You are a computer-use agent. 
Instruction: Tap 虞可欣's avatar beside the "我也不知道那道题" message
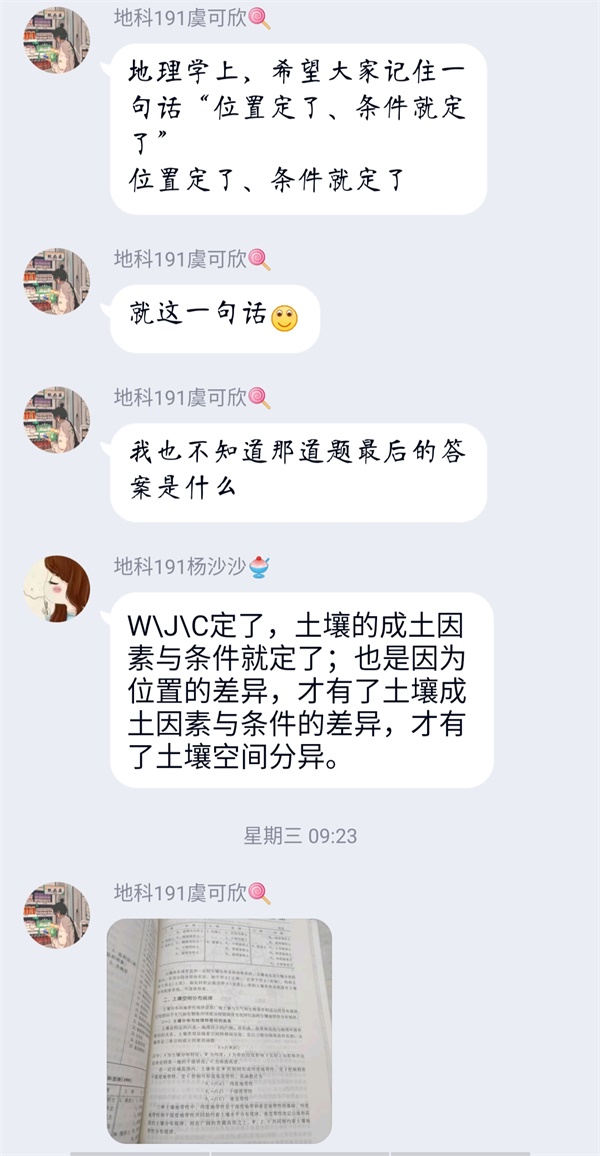click(x=57, y=419)
